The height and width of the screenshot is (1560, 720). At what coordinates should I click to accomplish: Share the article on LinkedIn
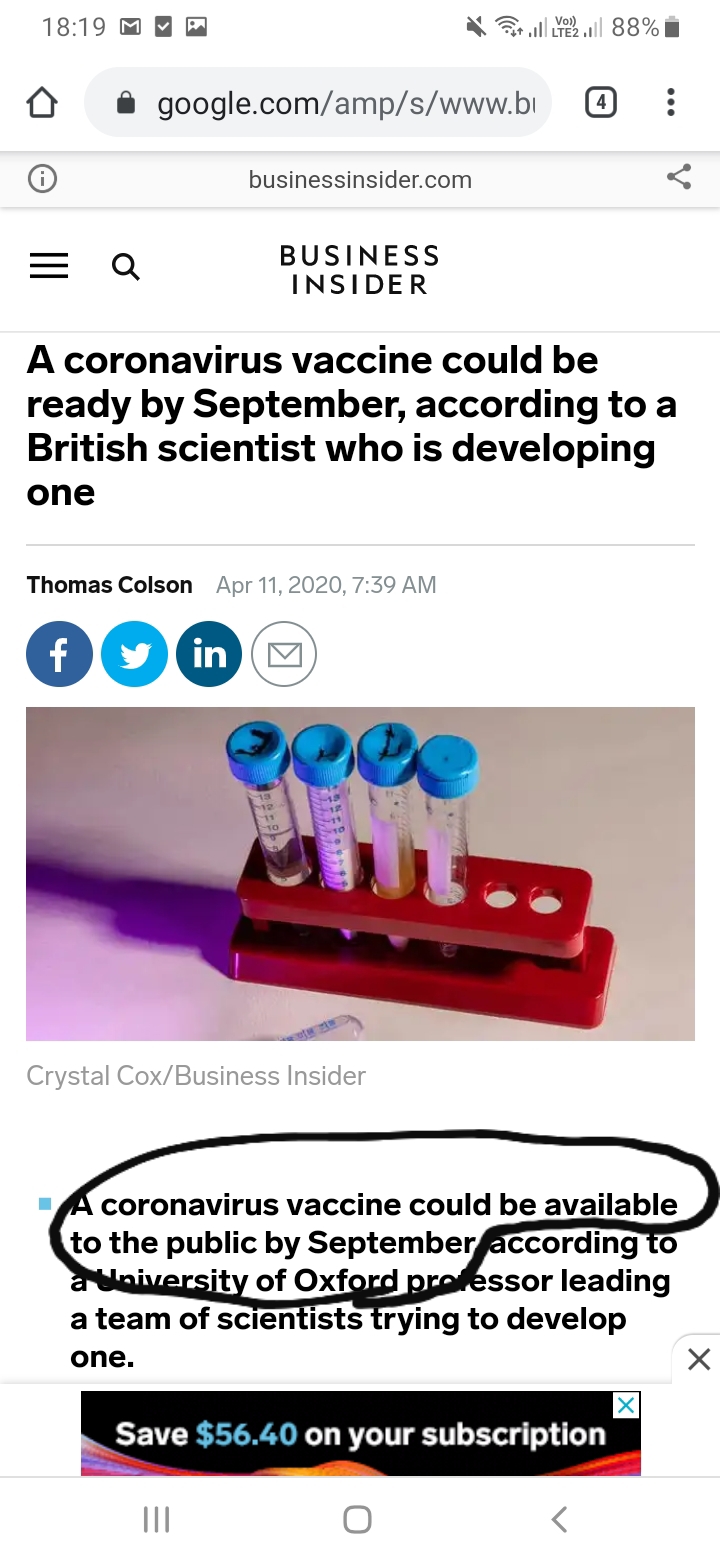coord(209,654)
